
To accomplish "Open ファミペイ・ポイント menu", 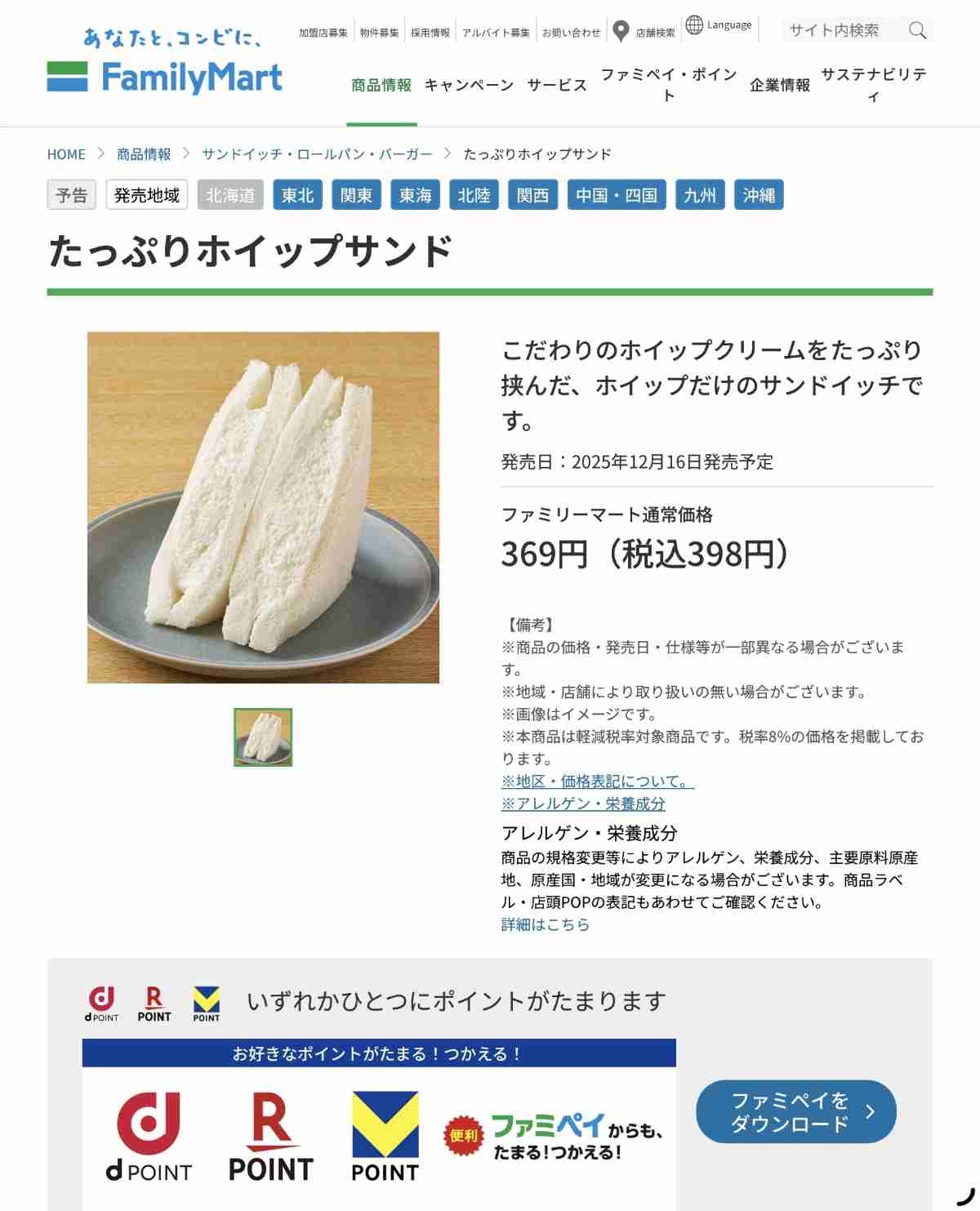I will (x=669, y=84).
